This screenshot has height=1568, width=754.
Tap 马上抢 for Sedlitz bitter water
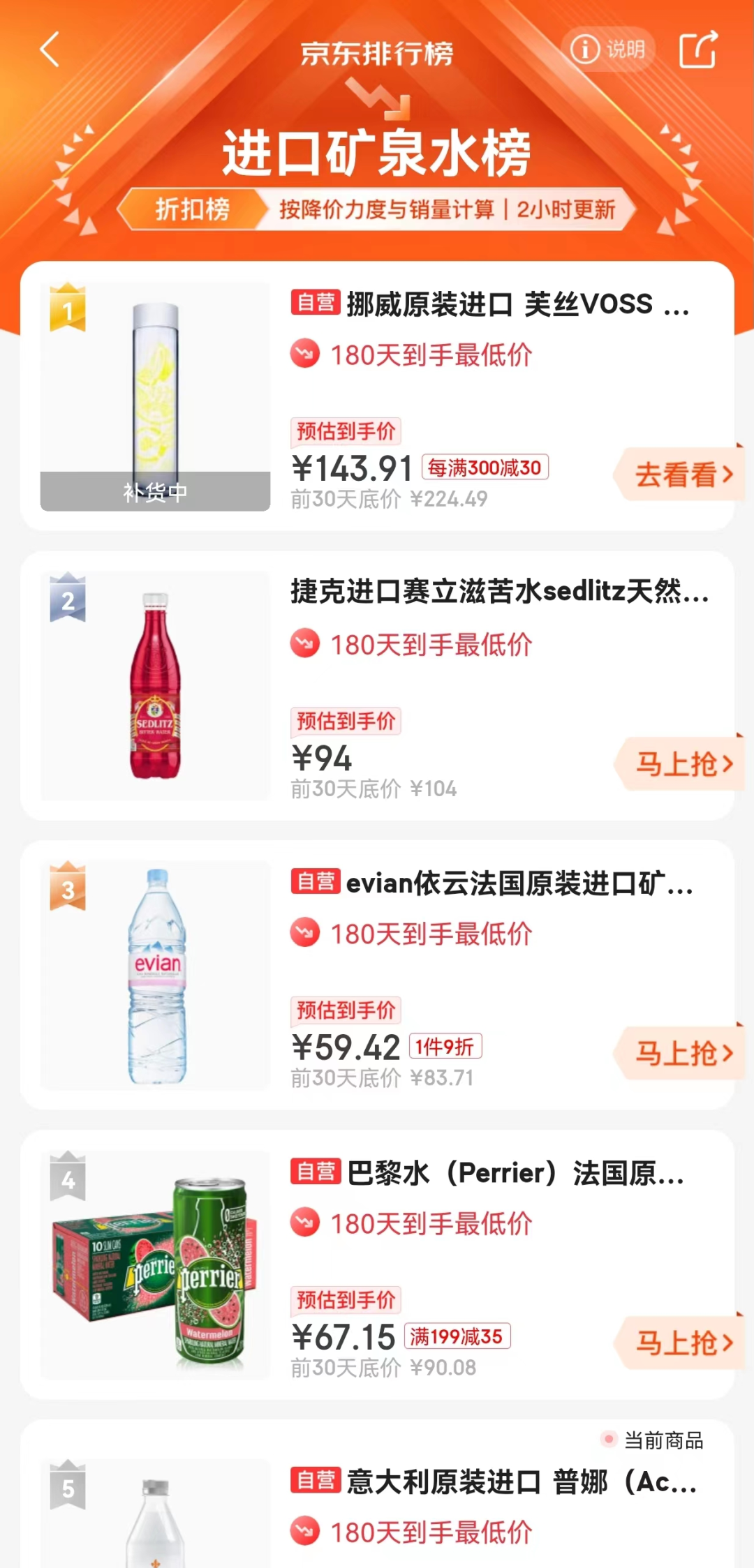(x=682, y=764)
